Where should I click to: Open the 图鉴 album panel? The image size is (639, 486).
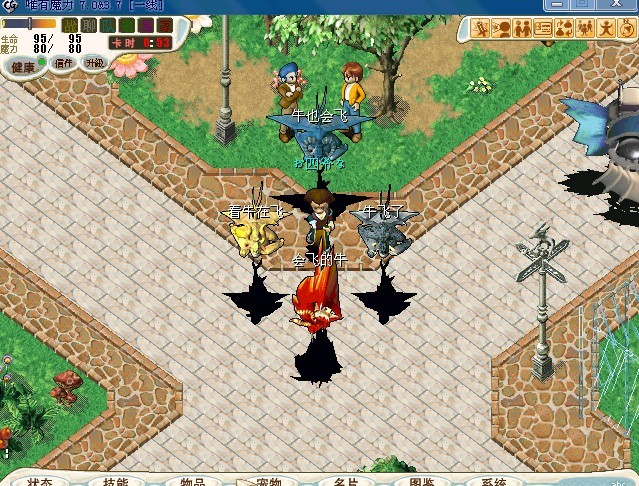point(422,481)
